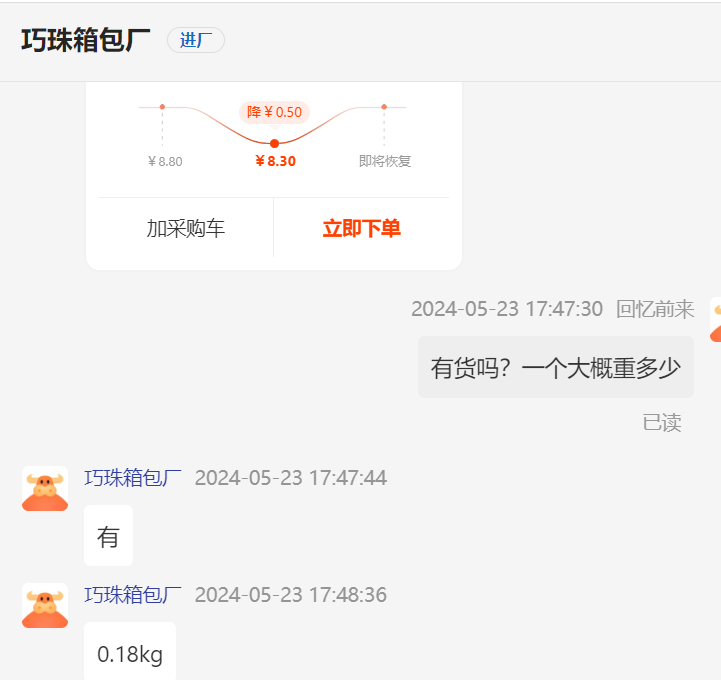721x680 pixels.
Task: Open 巧珠箱包厂 name link above 0.18kg
Action: 132,595
